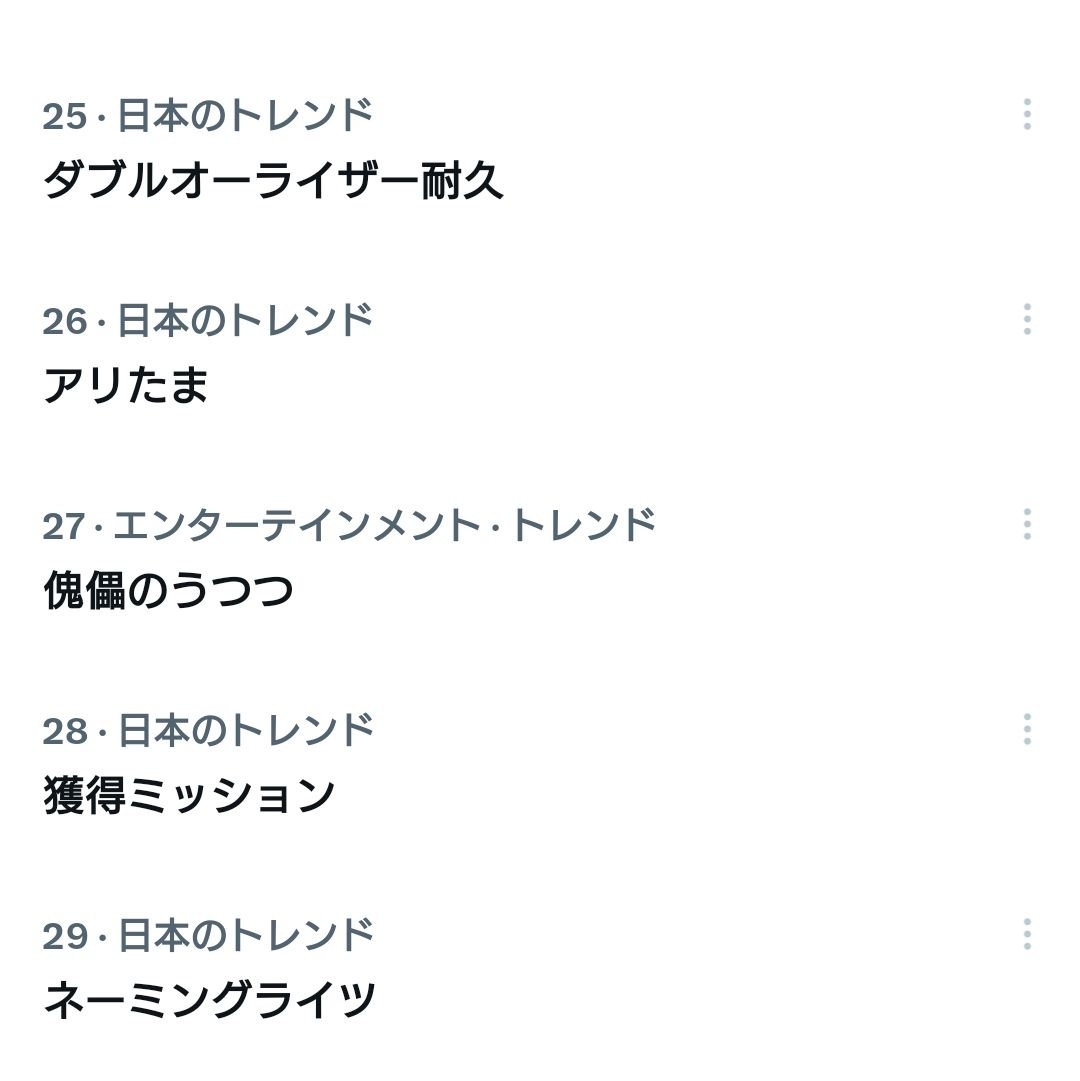Image resolution: width=1080 pixels, height=1081 pixels.
Task: Open trend 獲得ミッション
Action: 189,795
